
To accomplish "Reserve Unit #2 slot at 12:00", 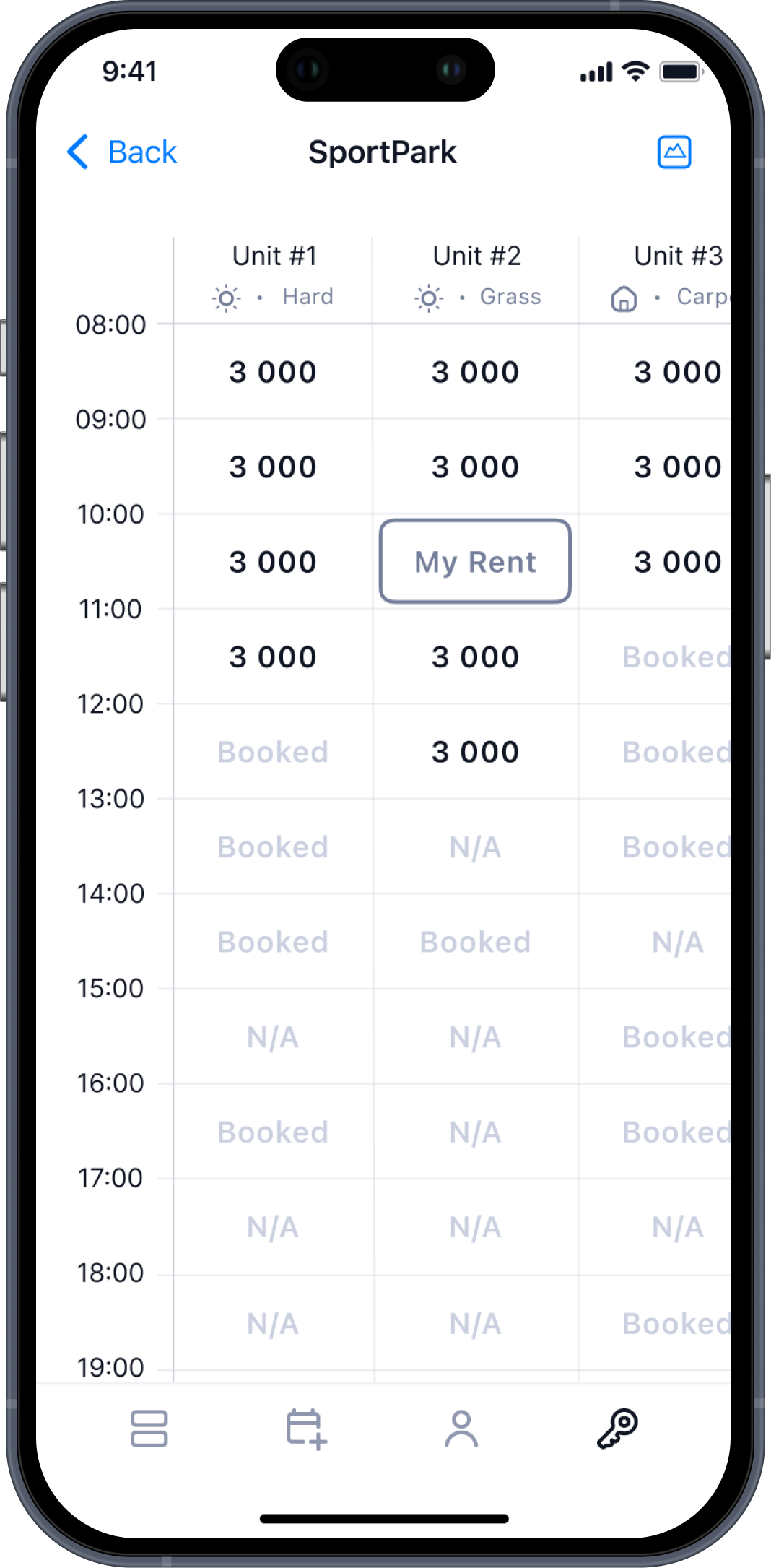I will [x=475, y=753].
